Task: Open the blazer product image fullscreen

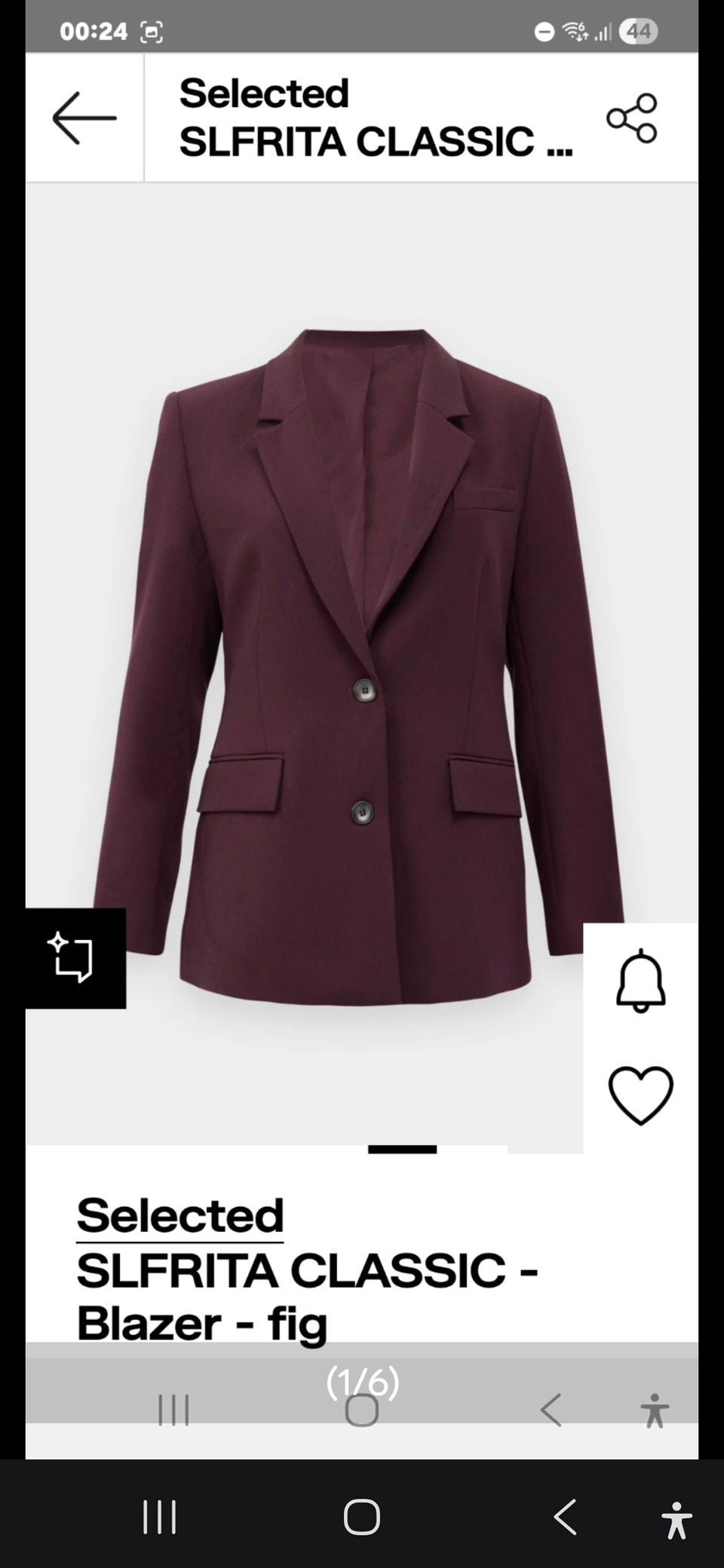Action: (360, 663)
